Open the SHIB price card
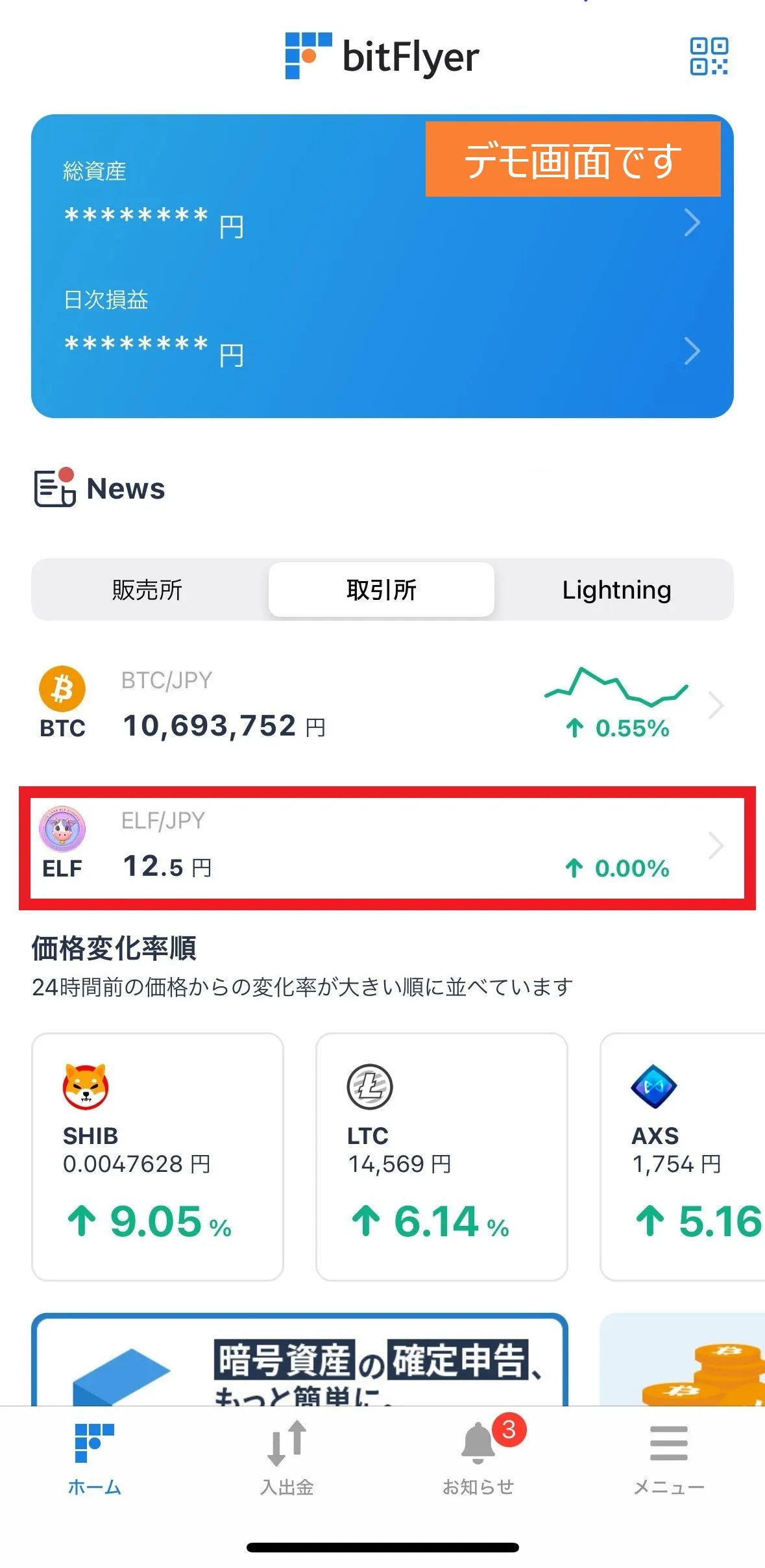This screenshot has height=1568, width=765. [158, 1156]
